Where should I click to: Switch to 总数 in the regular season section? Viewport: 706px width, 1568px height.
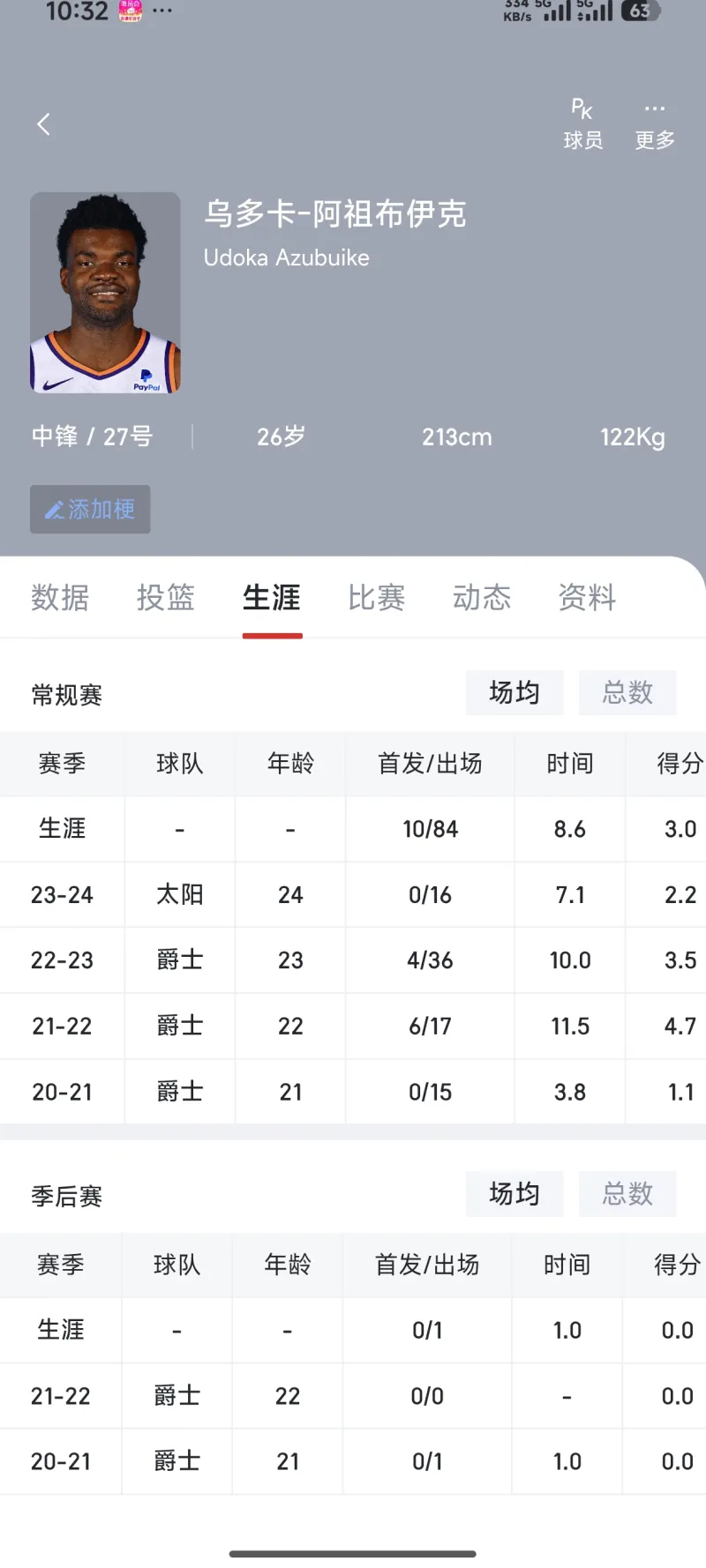627,693
